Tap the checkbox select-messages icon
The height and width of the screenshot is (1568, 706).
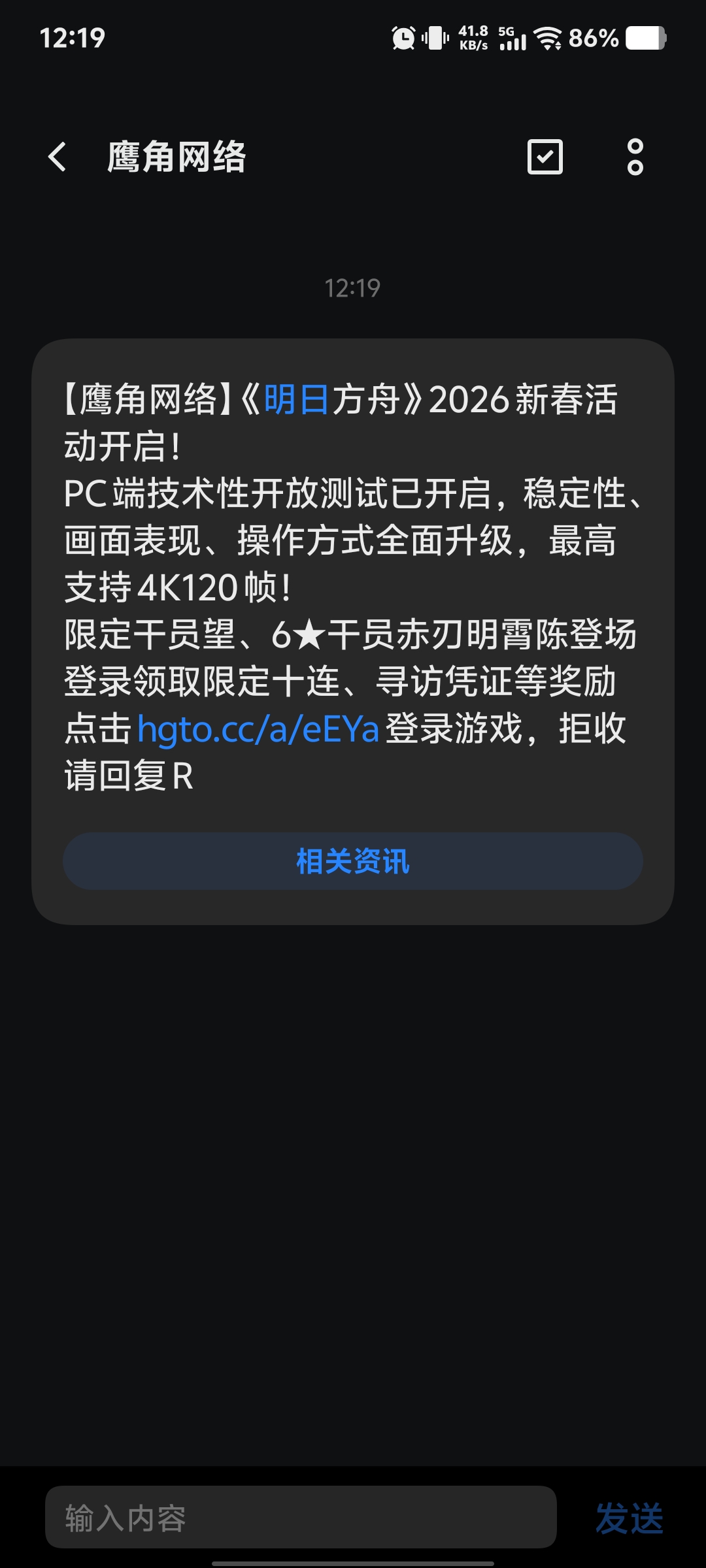click(x=545, y=157)
